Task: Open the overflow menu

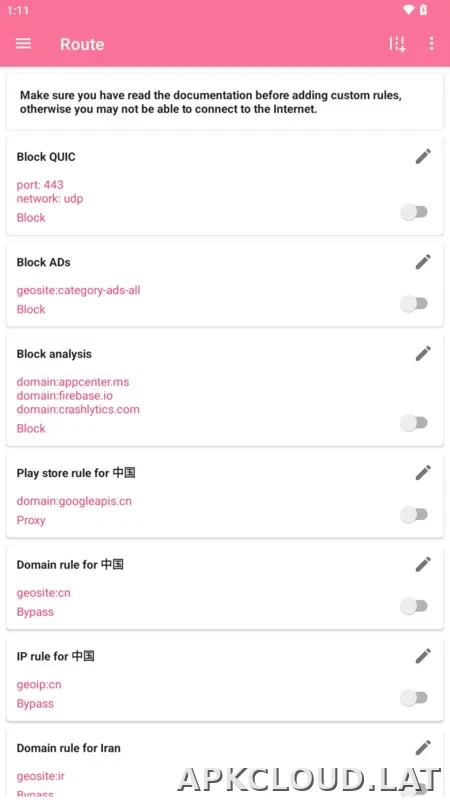Action: pos(431,44)
